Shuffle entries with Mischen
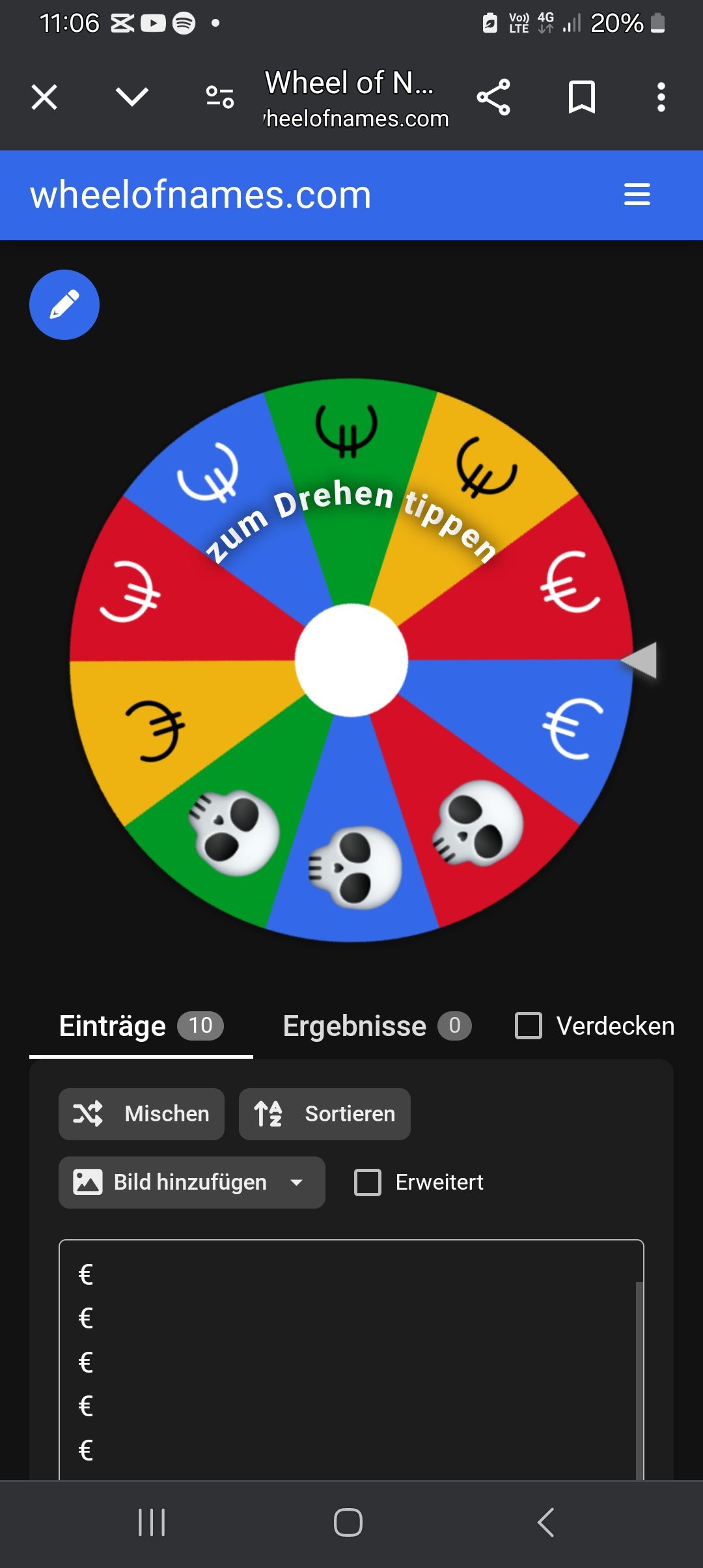Screen dimensions: 703x1568 tap(141, 1114)
